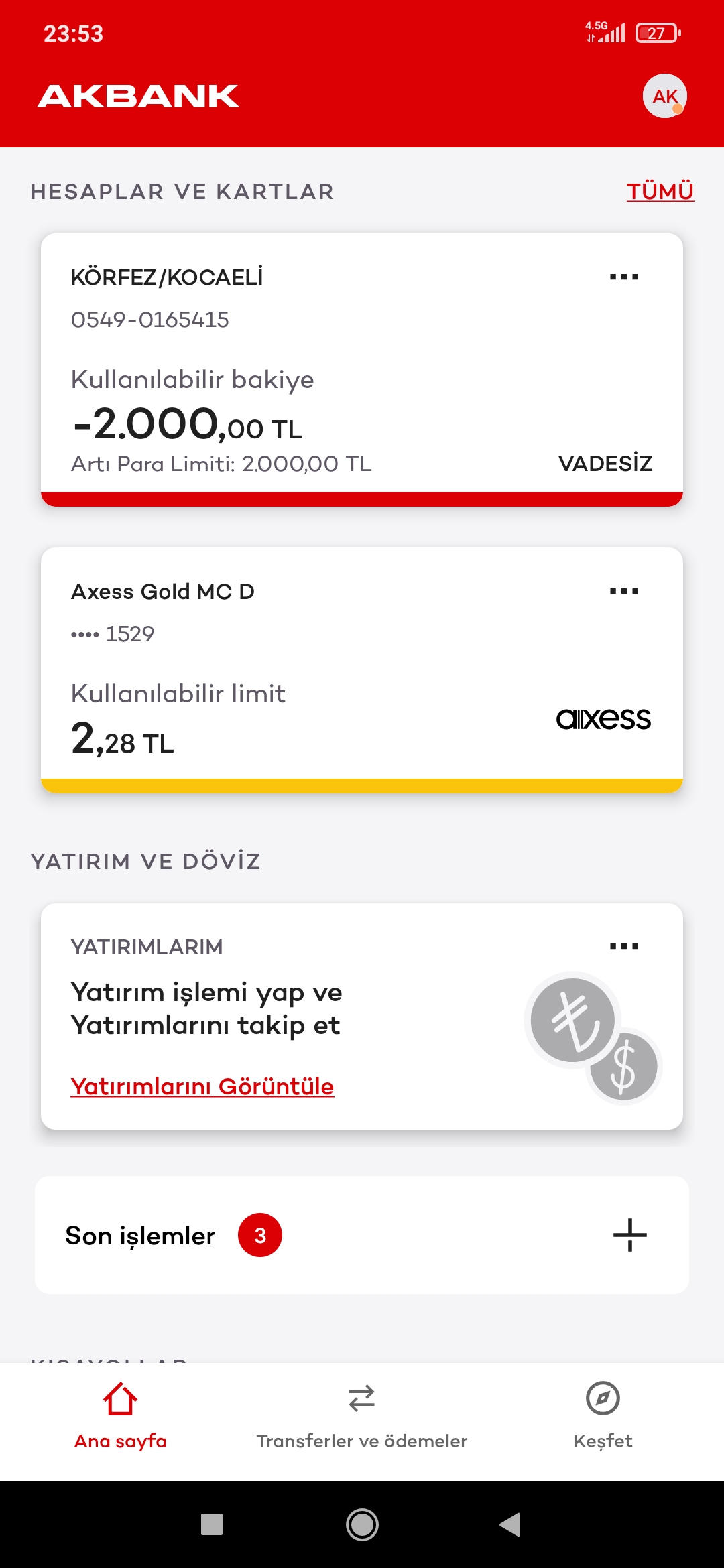Image resolution: width=724 pixels, height=1568 pixels.
Task: Tap the system back button
Action: click(x=510, y=1524)
